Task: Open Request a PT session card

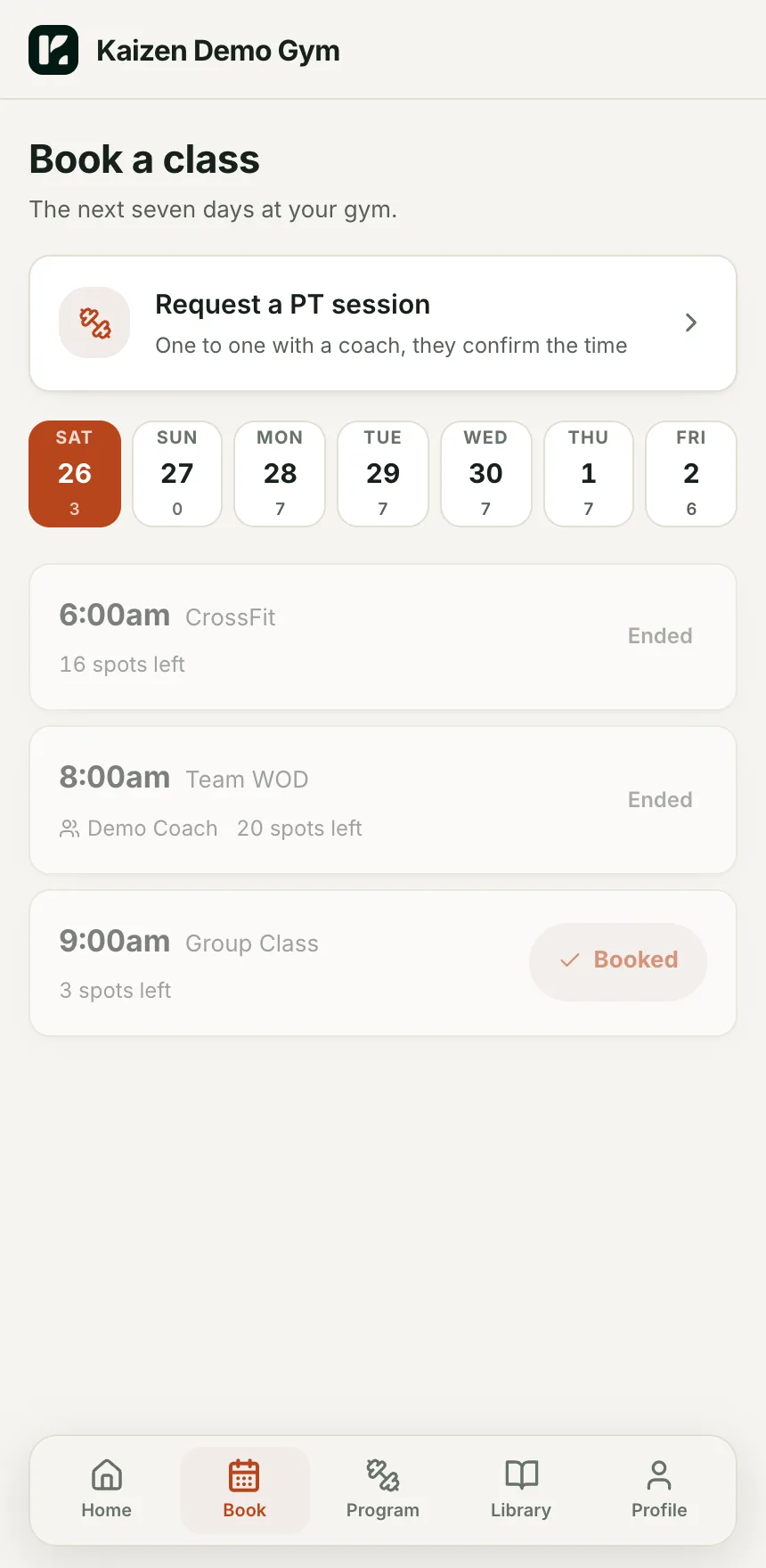Action: [x=383, y=323]
